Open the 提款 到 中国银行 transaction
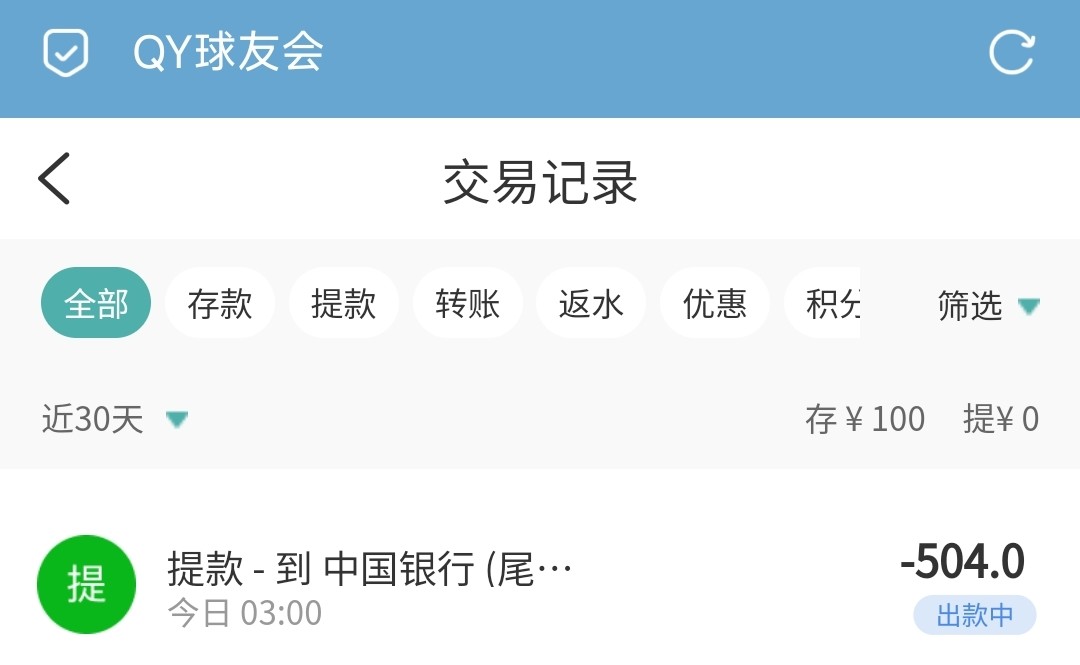This screenshot has height=665, width=1080. coord(540,585)
